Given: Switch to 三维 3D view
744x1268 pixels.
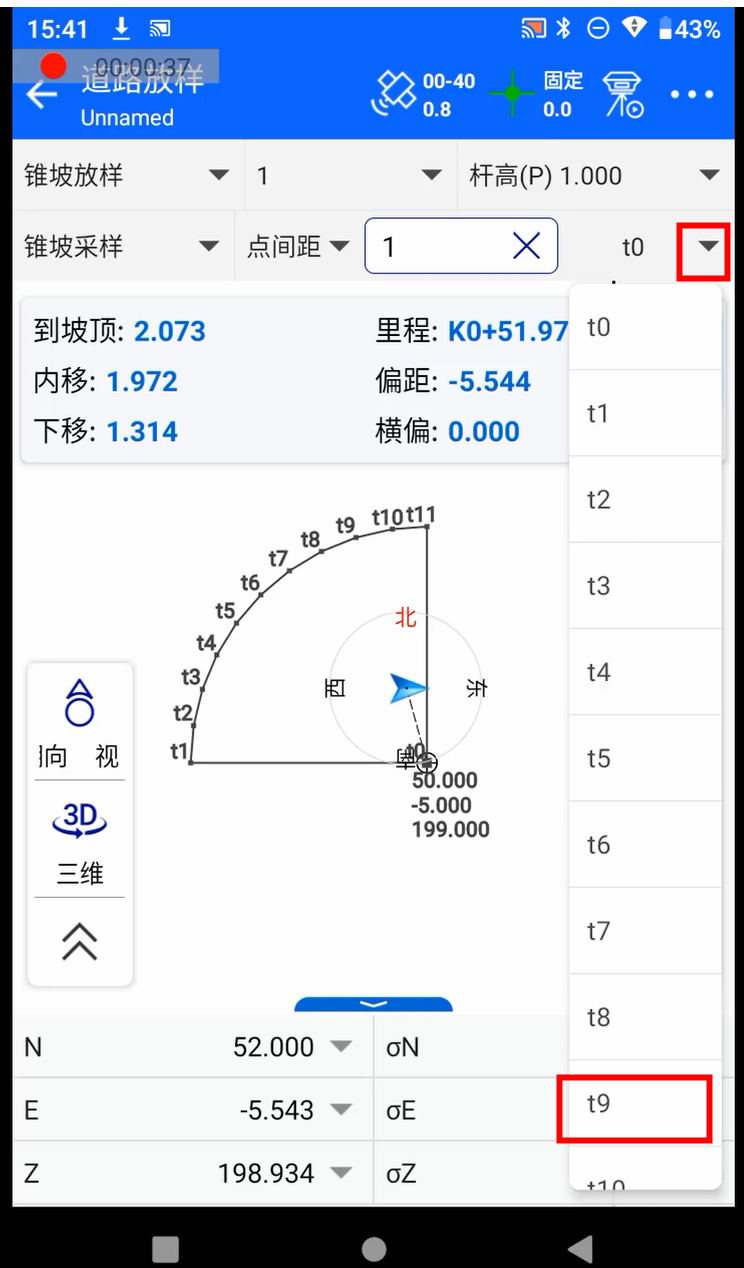Looking at the screenshot, I should click(79, 841).
